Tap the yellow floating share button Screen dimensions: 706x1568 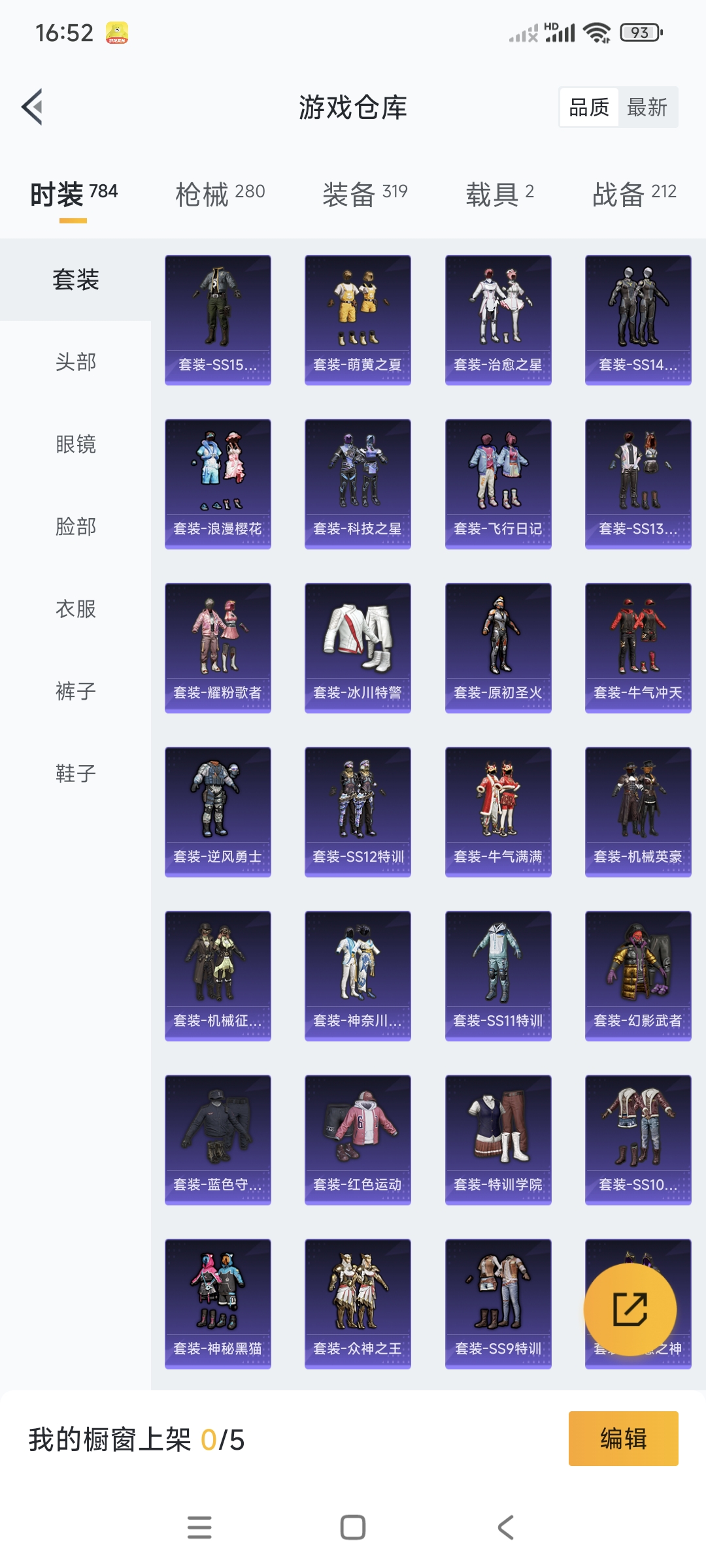630,1309
